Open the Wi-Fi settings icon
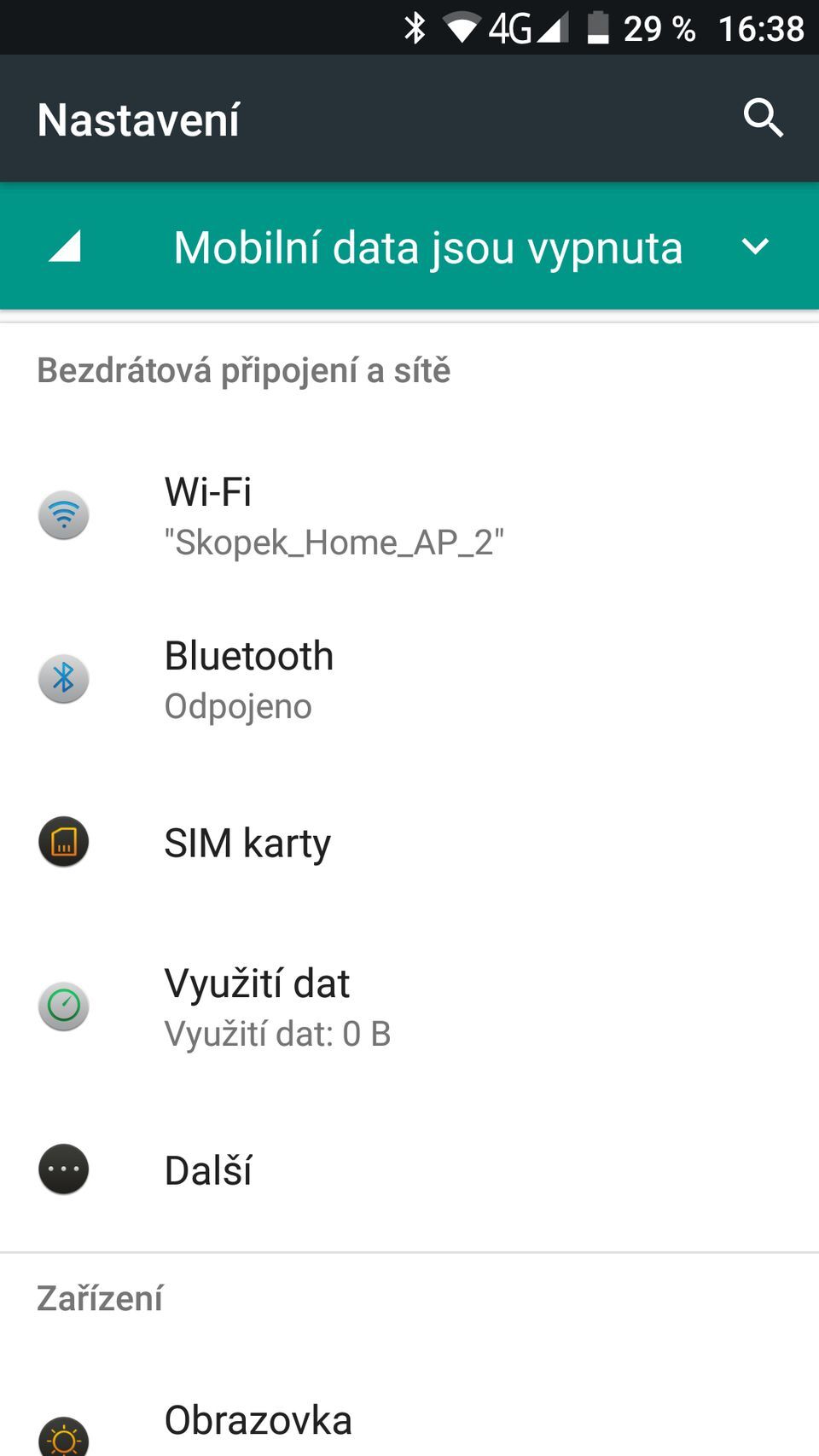 coord(63,514)
